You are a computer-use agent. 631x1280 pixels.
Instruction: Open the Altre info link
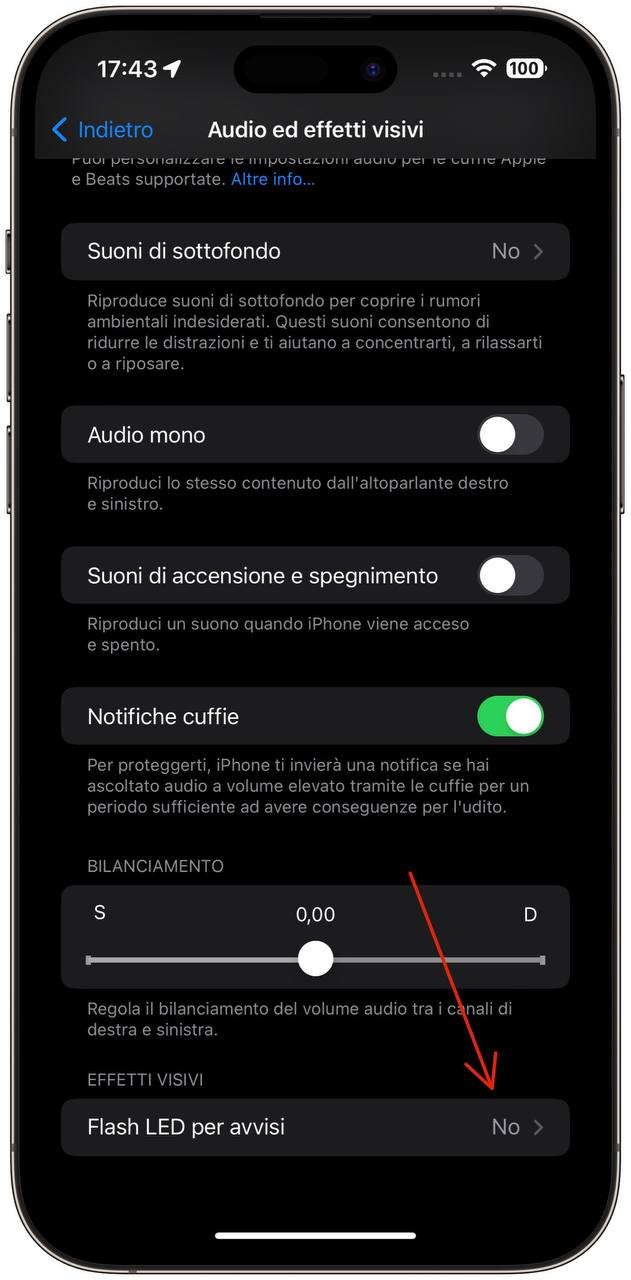[272, 179]
